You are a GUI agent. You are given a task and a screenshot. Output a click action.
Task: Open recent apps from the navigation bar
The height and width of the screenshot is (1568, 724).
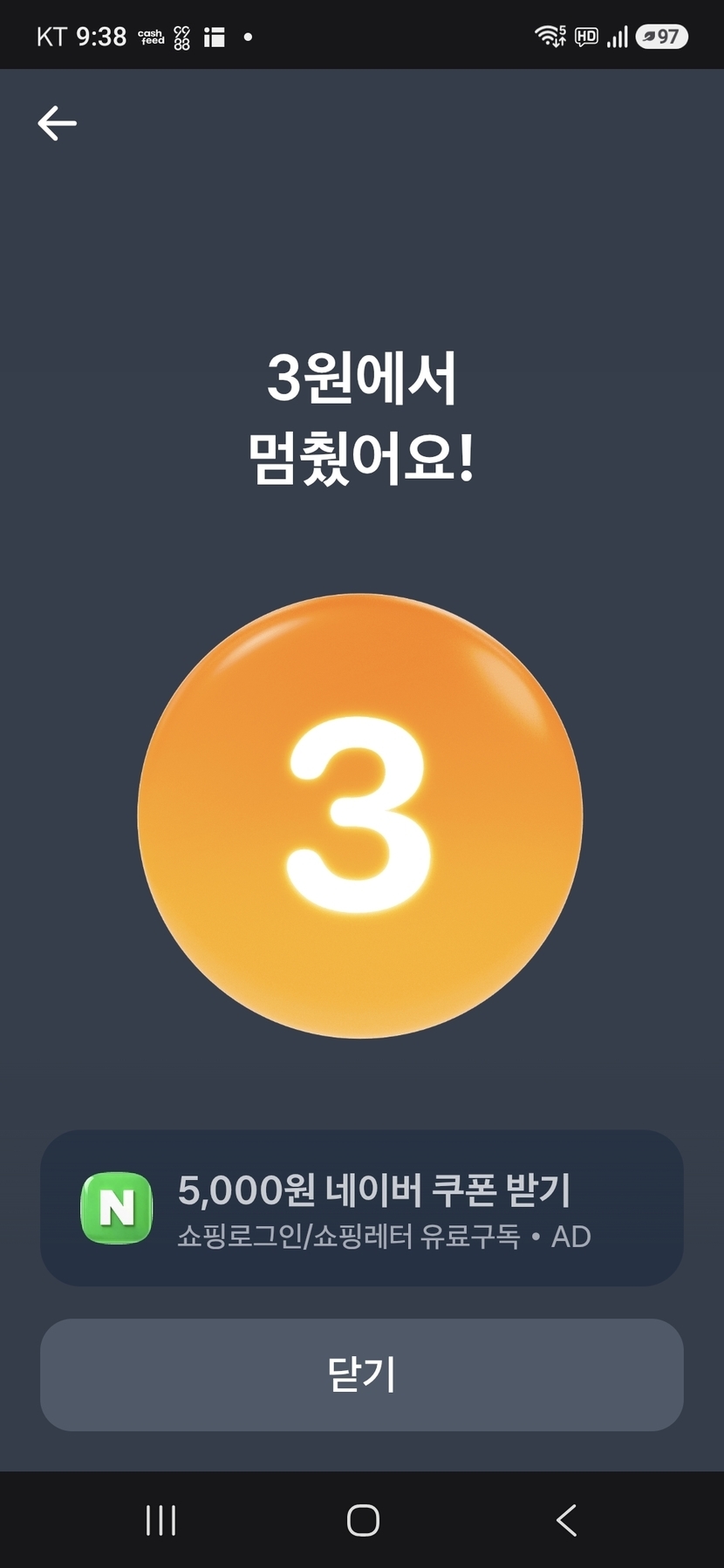pyautogui.click(x=161, y=1520)
